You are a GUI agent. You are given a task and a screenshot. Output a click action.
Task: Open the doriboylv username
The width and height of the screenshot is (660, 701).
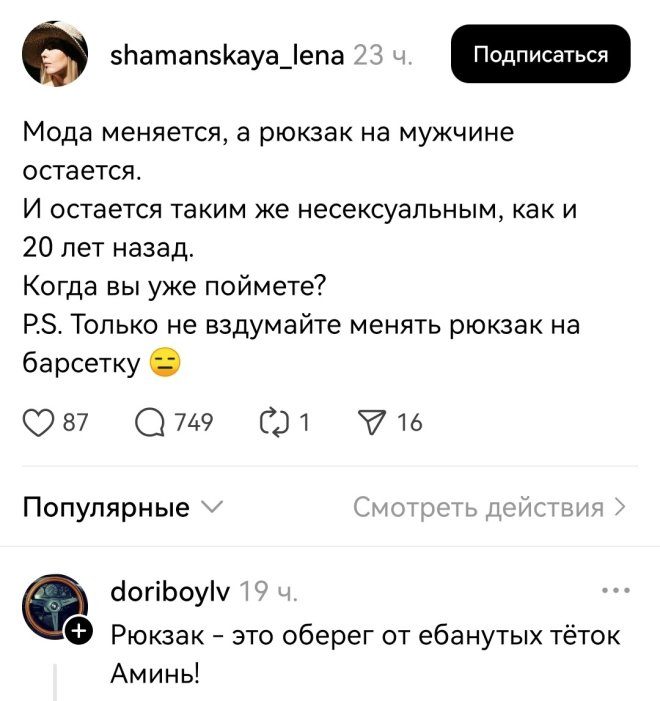(170, 592)
